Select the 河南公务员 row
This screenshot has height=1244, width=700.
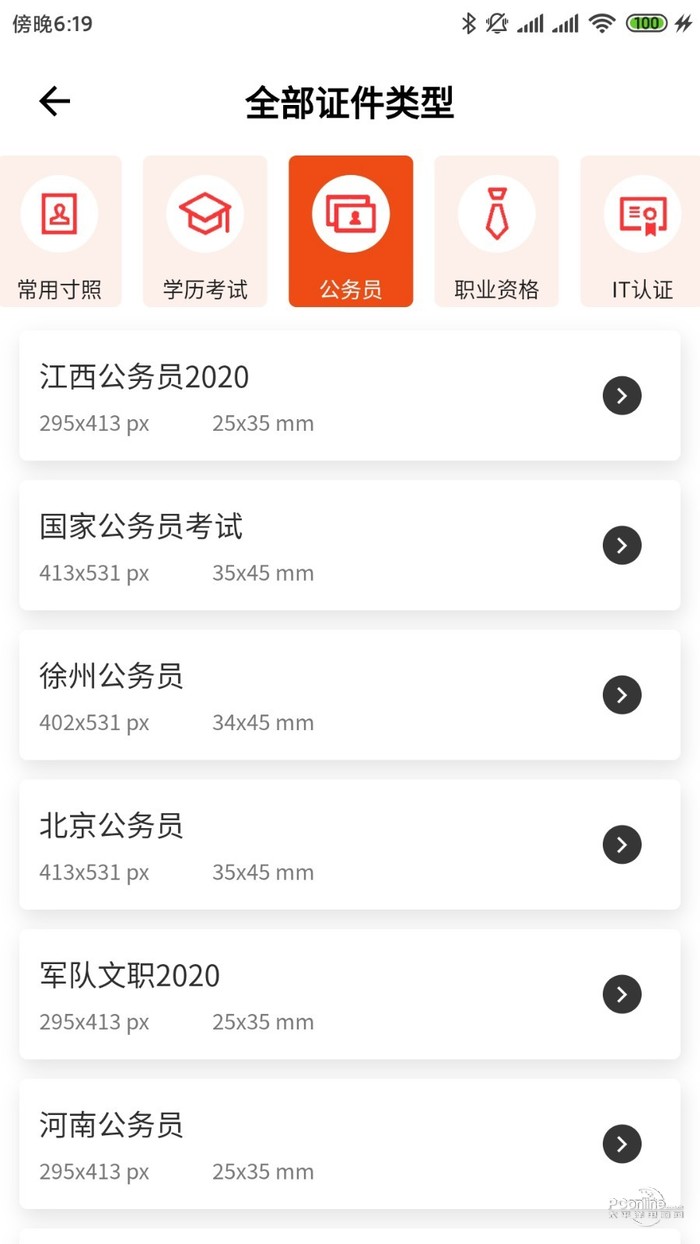[349, 1144]
